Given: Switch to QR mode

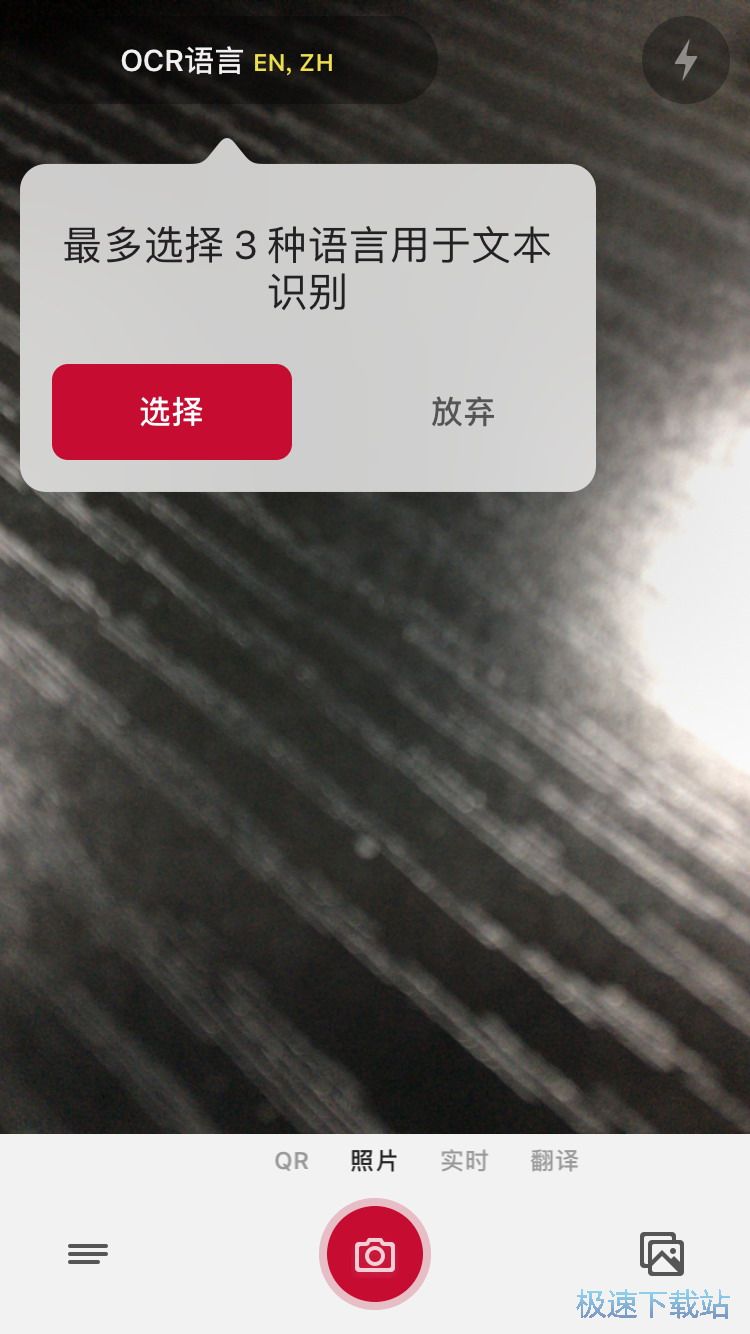Looking at the screenshot, I should pos(292,1161).
